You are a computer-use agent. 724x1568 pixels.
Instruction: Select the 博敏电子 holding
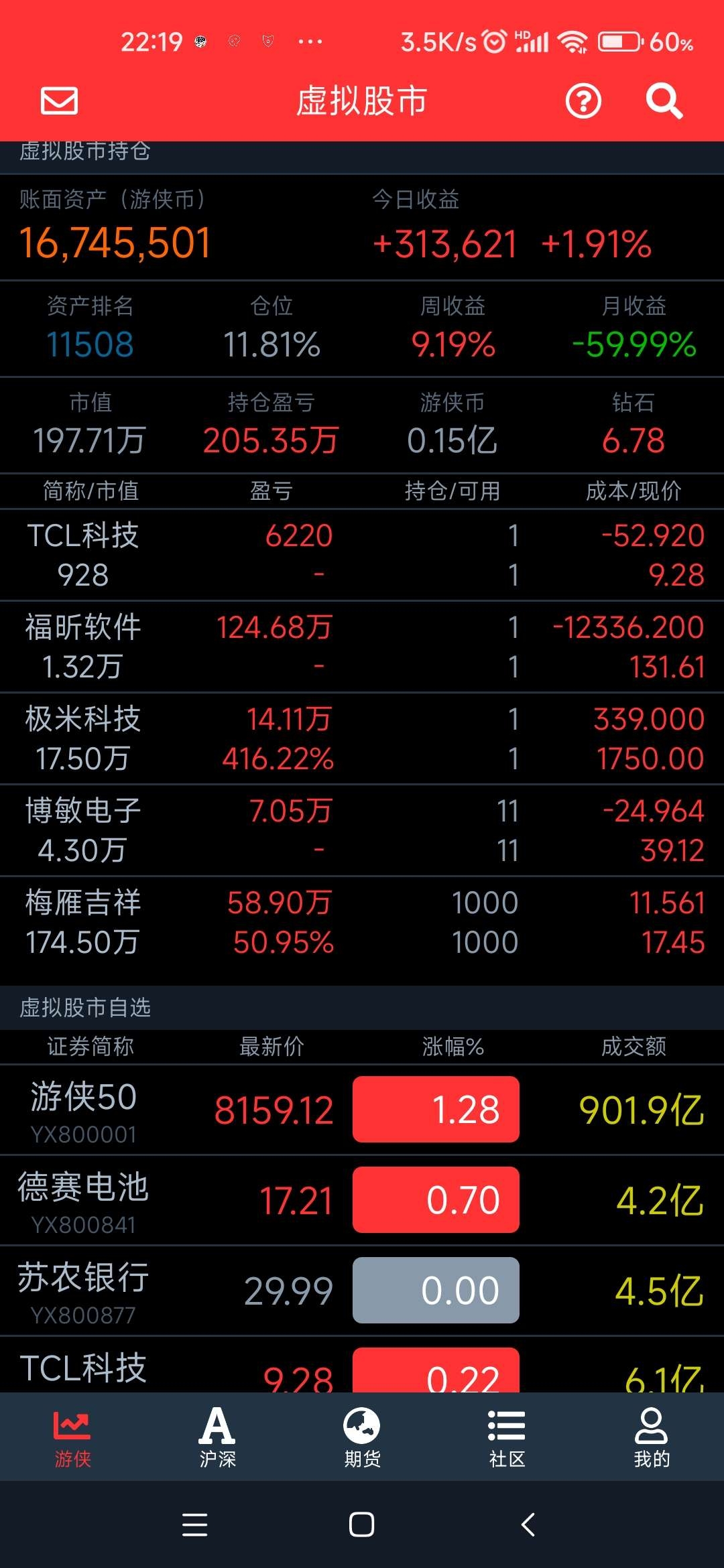click(362, 830)
